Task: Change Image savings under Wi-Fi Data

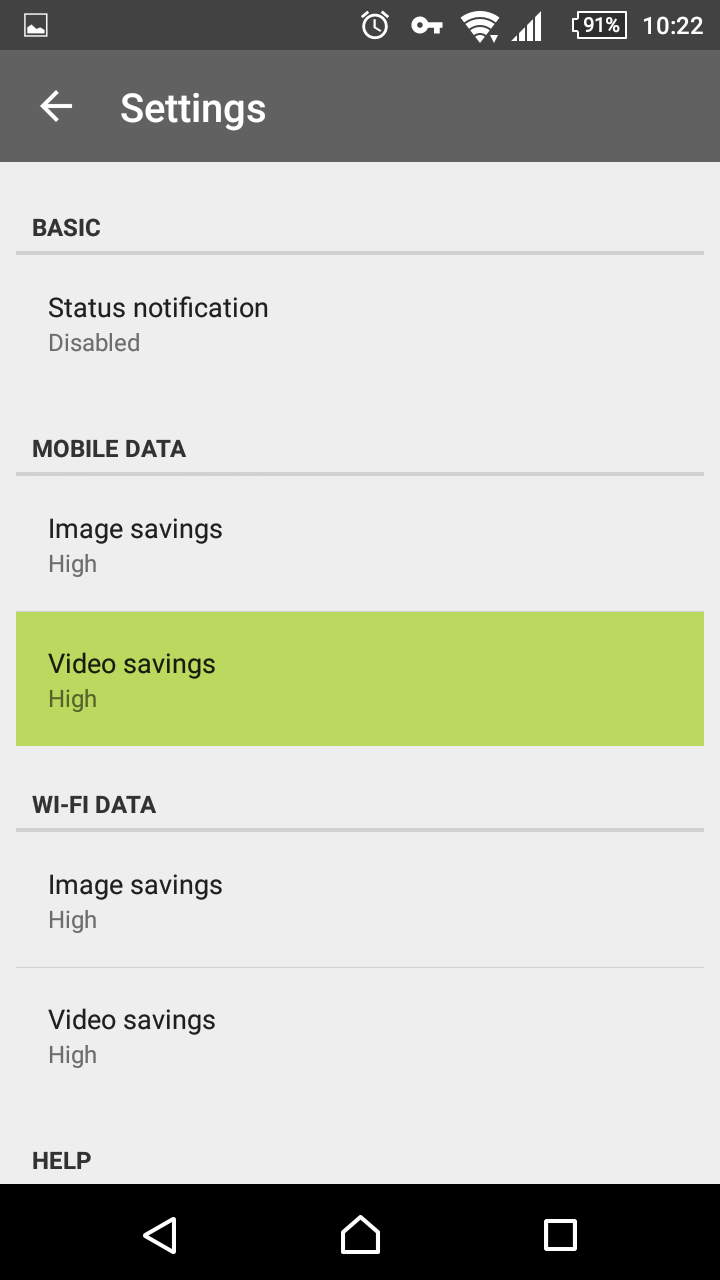Action: 360,901
